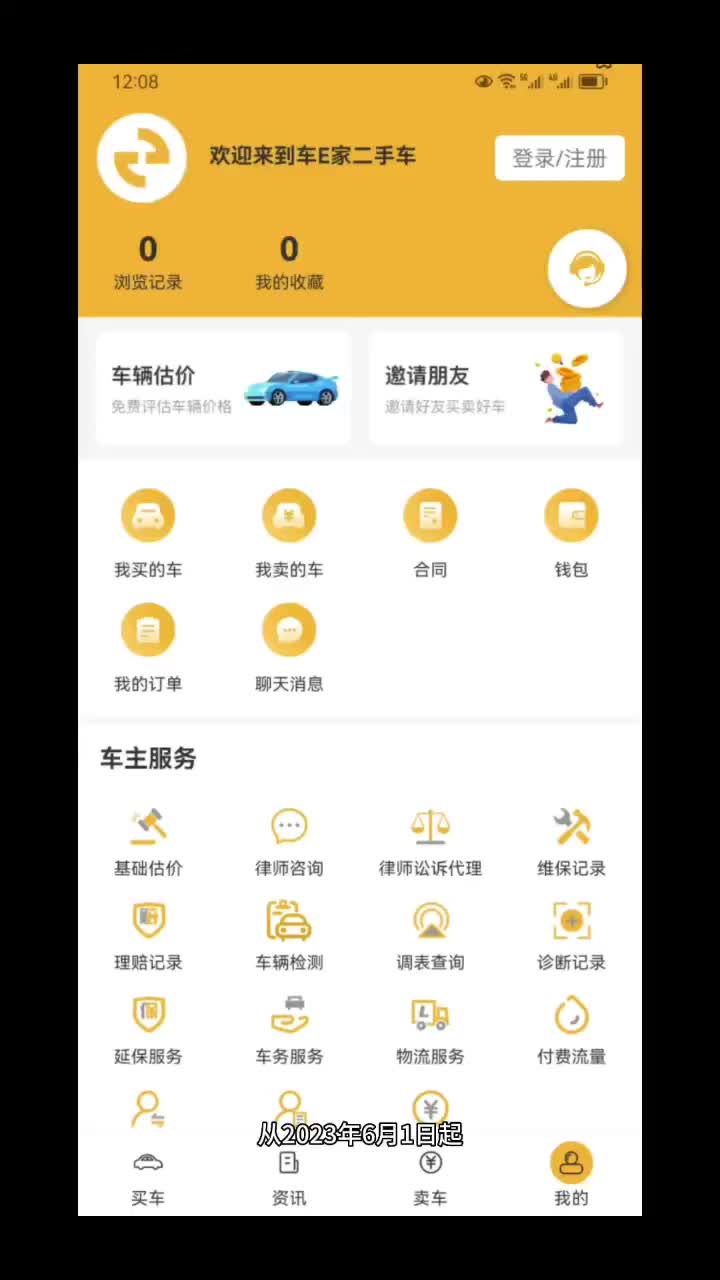Open 律师咨询 (Lawyer Consultation)
720x1280 pixels.
point(289,840)
